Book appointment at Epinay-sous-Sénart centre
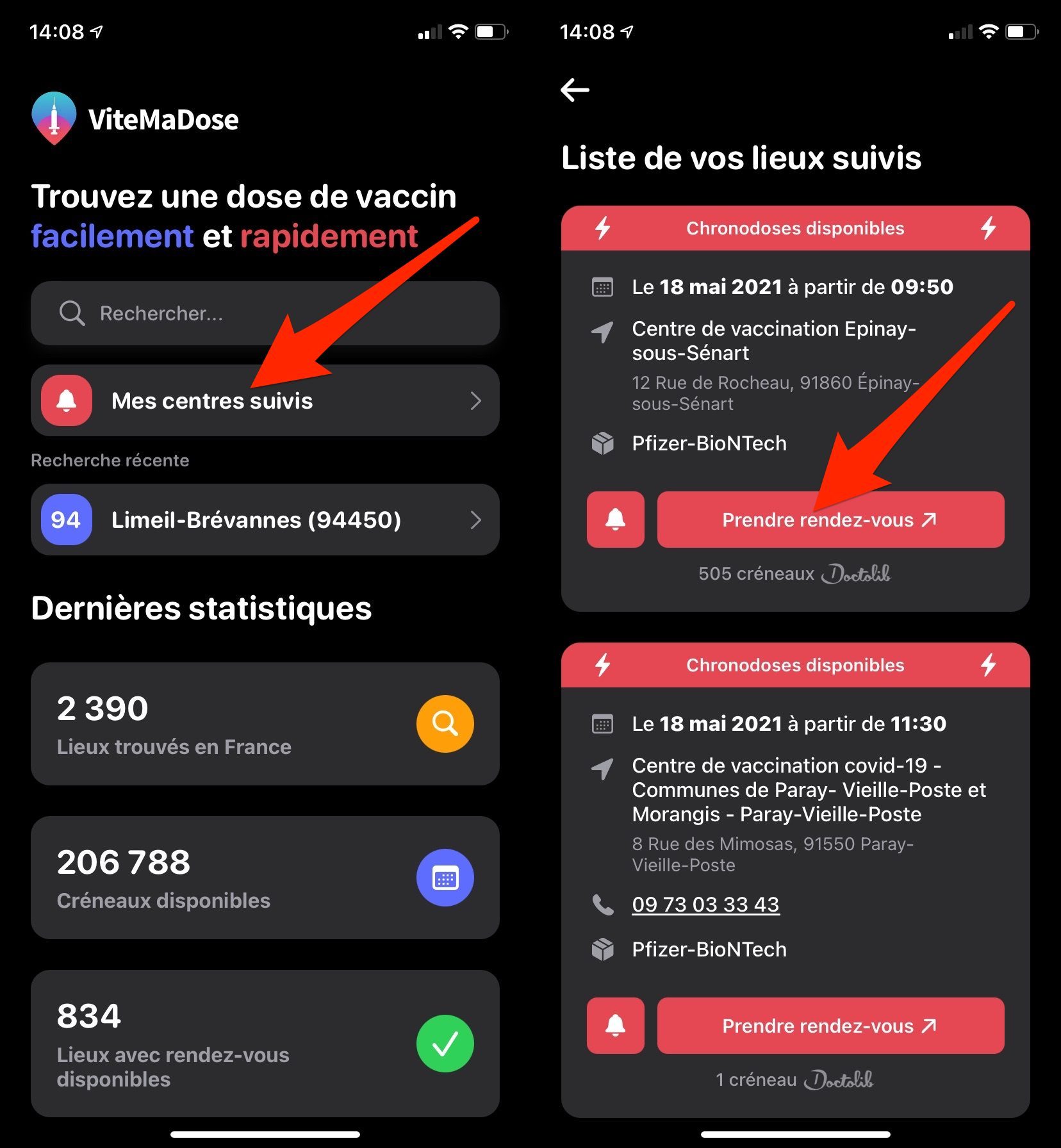This screenshot has height=1148, width=1061. pos(830,520)
